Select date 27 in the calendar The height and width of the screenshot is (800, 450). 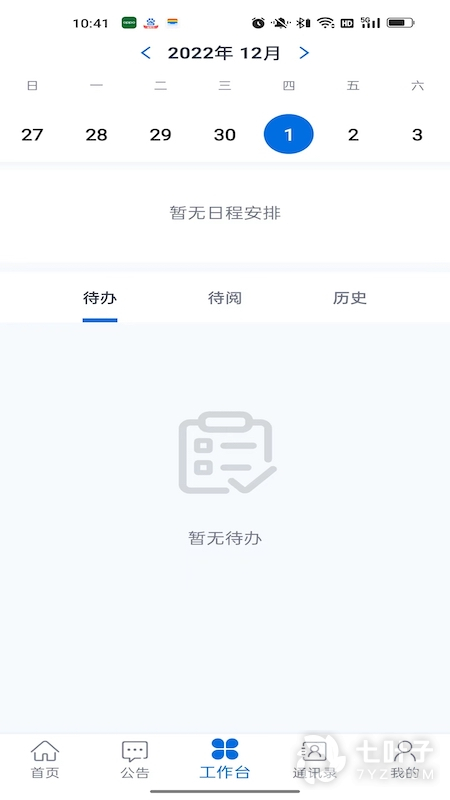32,135
